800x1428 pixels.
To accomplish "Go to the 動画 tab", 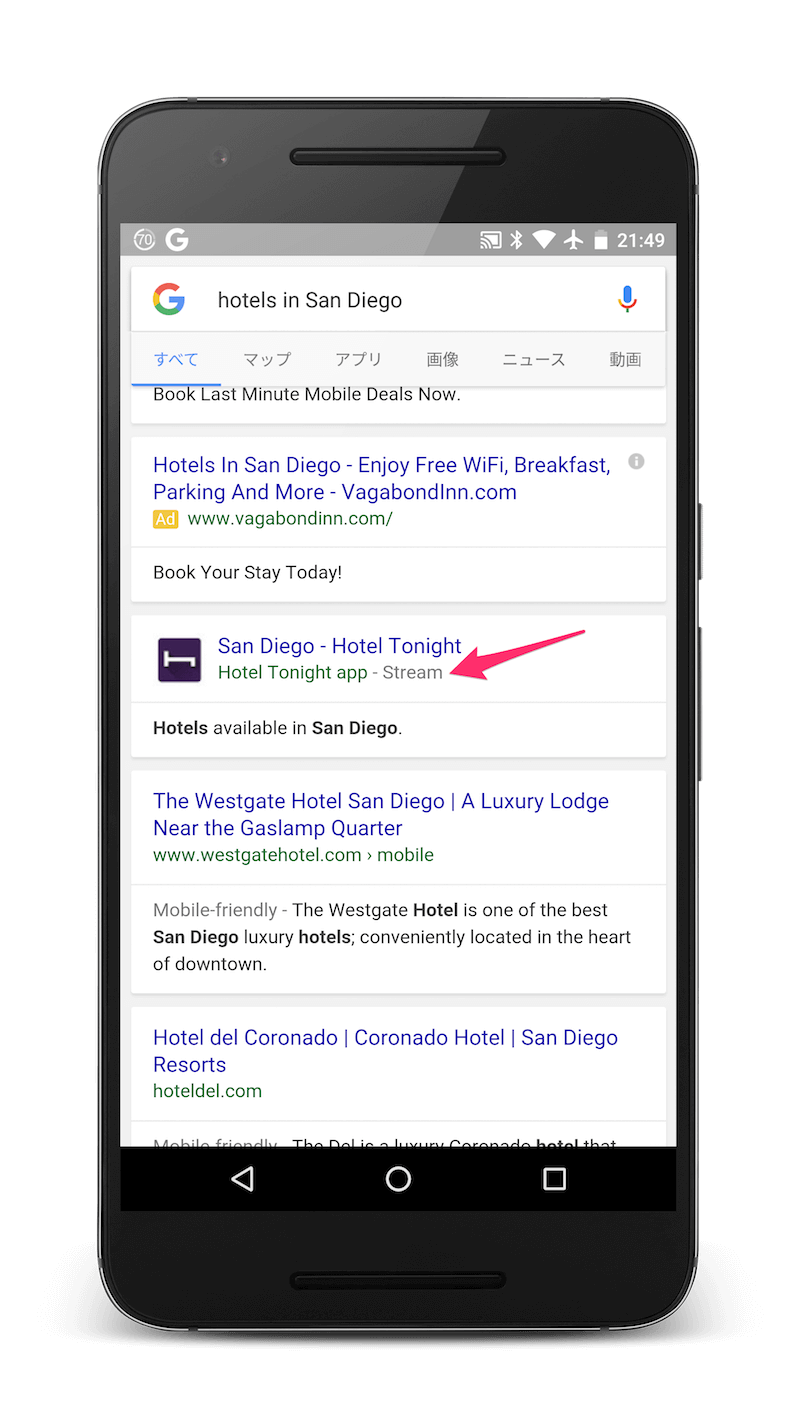I will click(625, 360).
